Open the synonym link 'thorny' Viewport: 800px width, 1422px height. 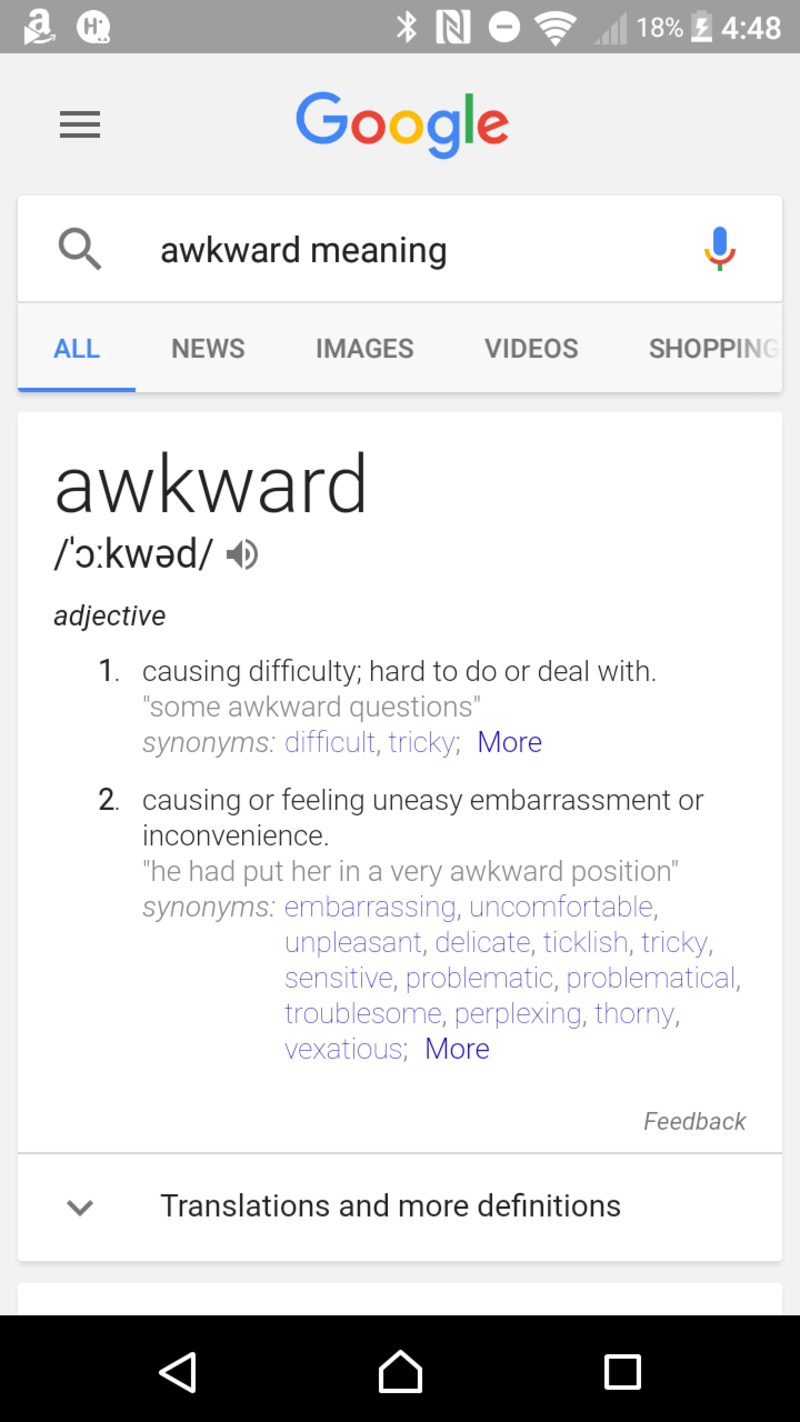[635, 1013]
